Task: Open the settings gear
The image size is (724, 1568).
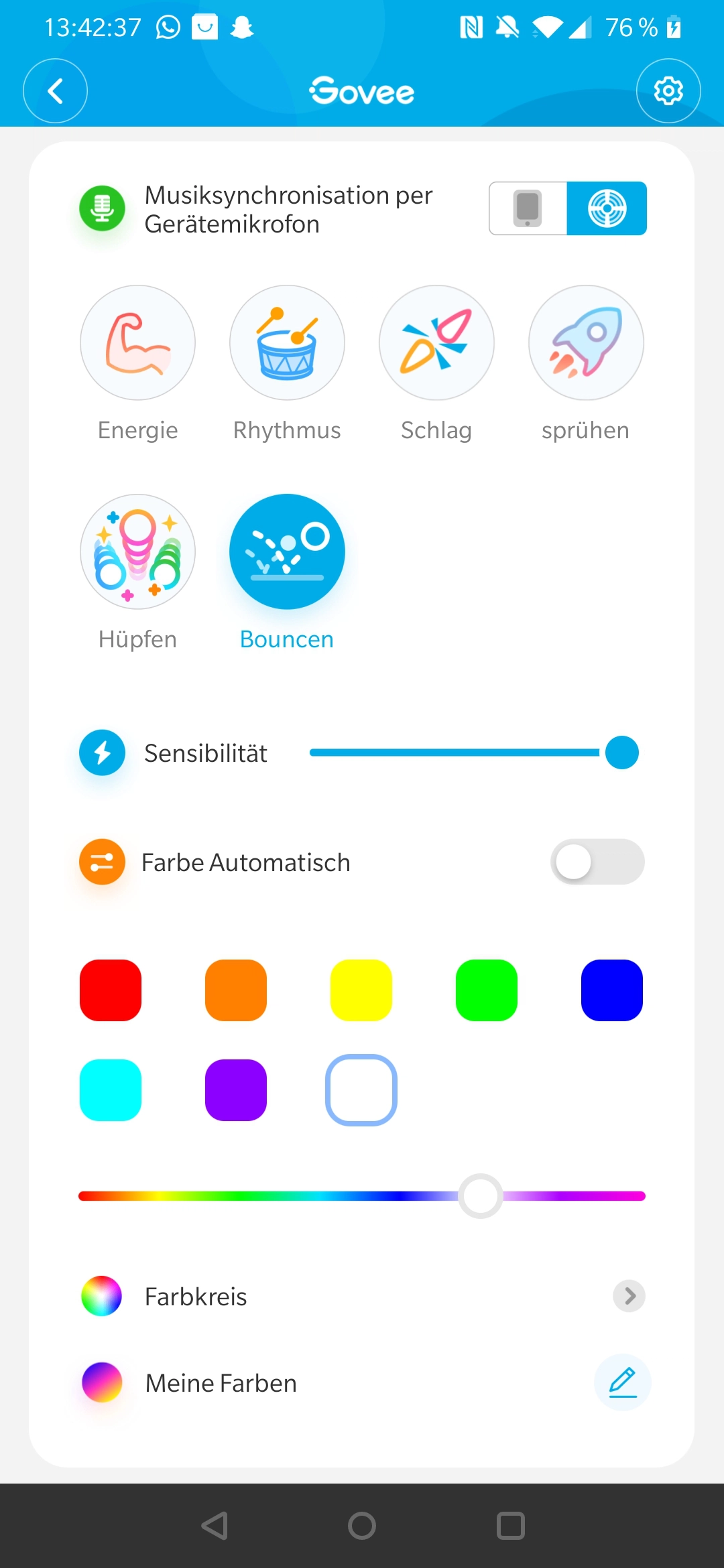Action: (668, 91)
